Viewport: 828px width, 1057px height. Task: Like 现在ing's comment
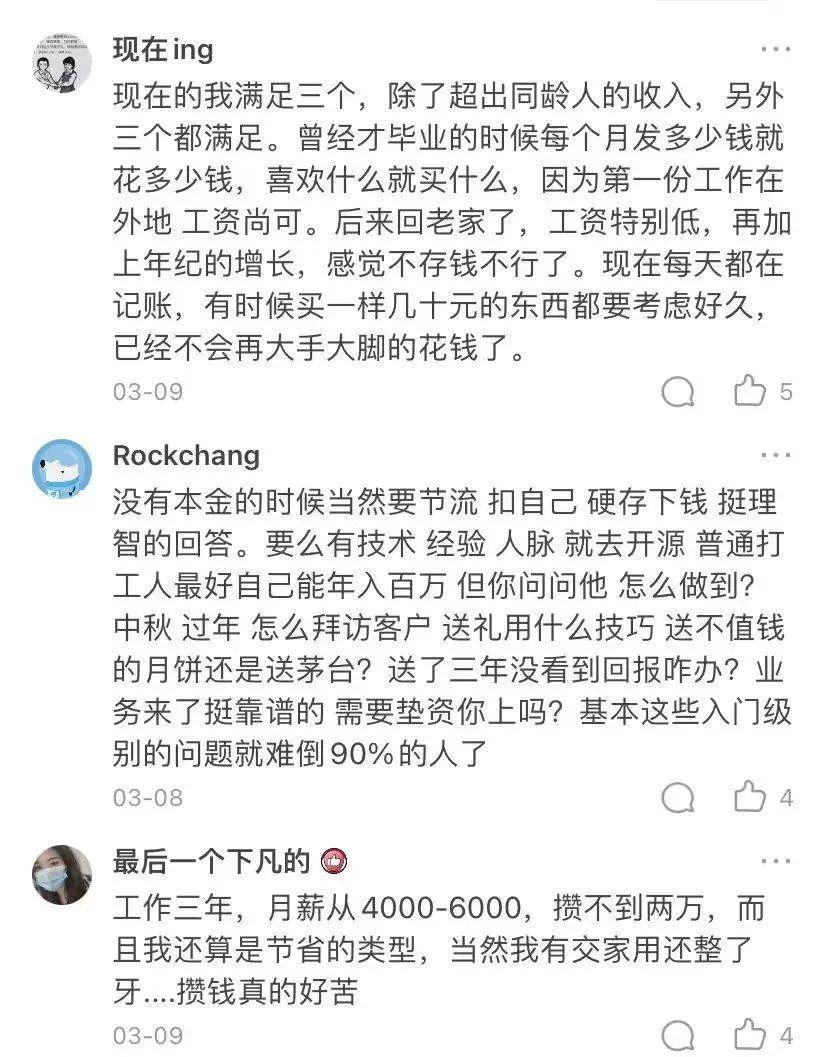point(750,391)
